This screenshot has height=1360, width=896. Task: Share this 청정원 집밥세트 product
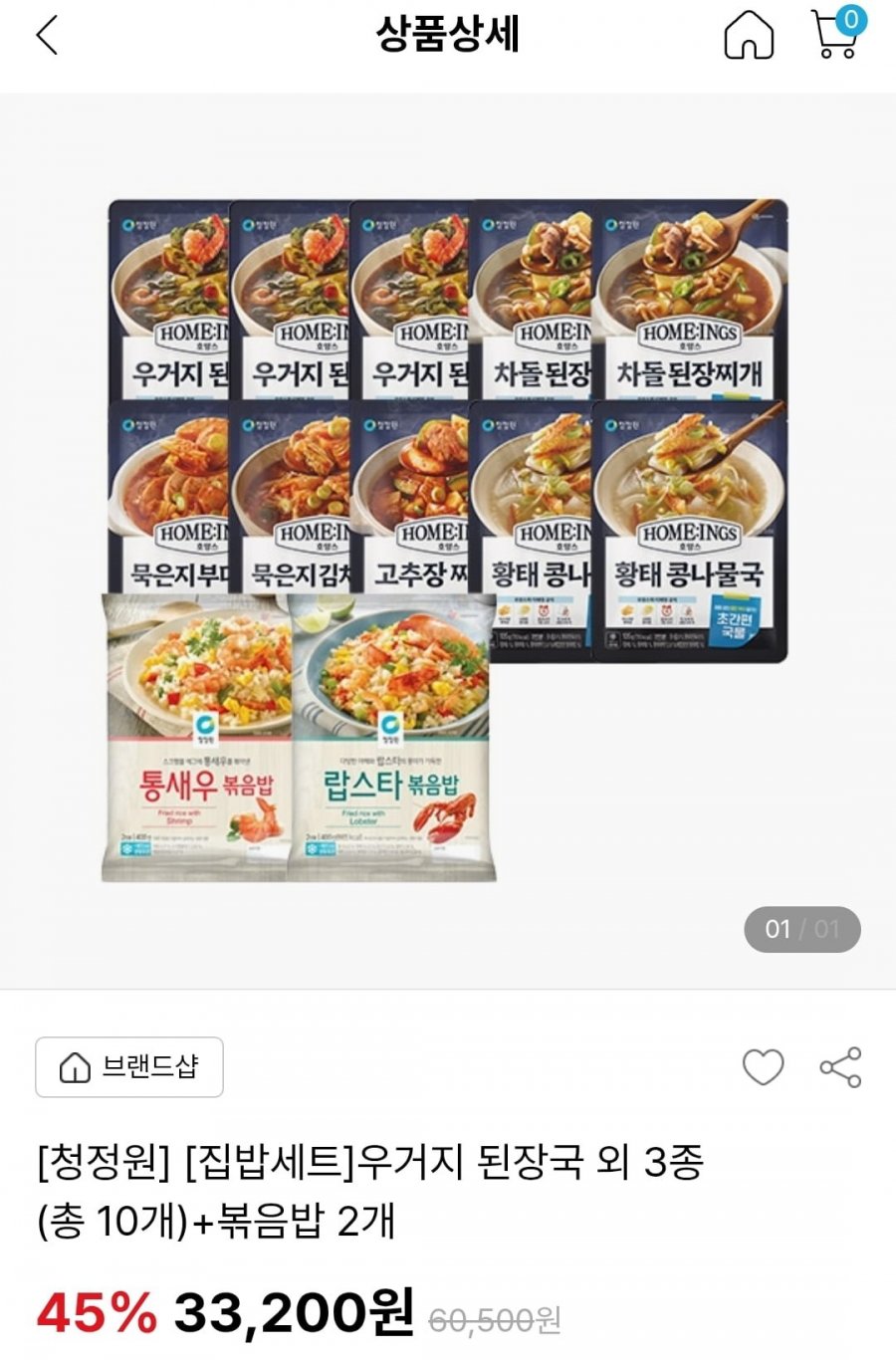(x=840, y=1067)
